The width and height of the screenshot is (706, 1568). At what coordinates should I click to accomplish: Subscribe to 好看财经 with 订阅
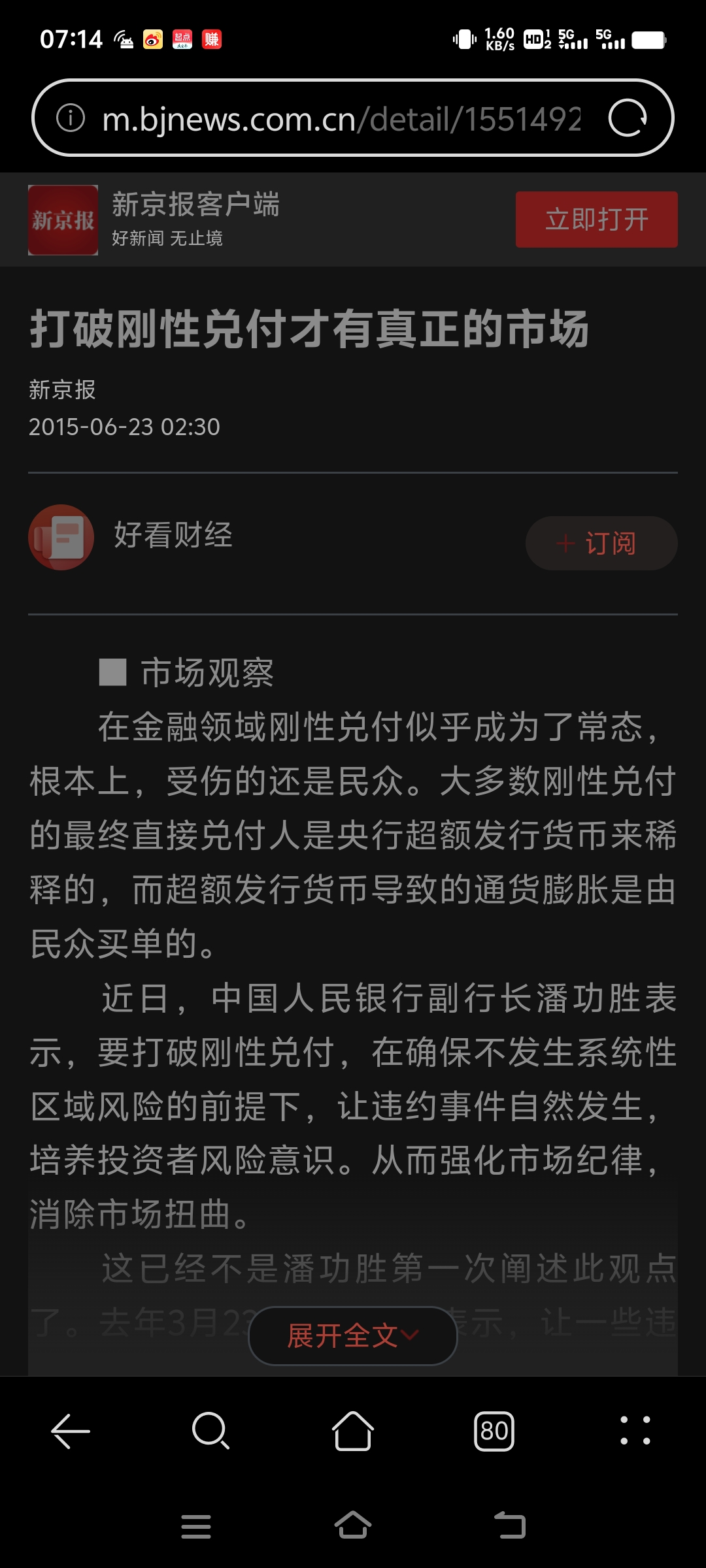601,544
